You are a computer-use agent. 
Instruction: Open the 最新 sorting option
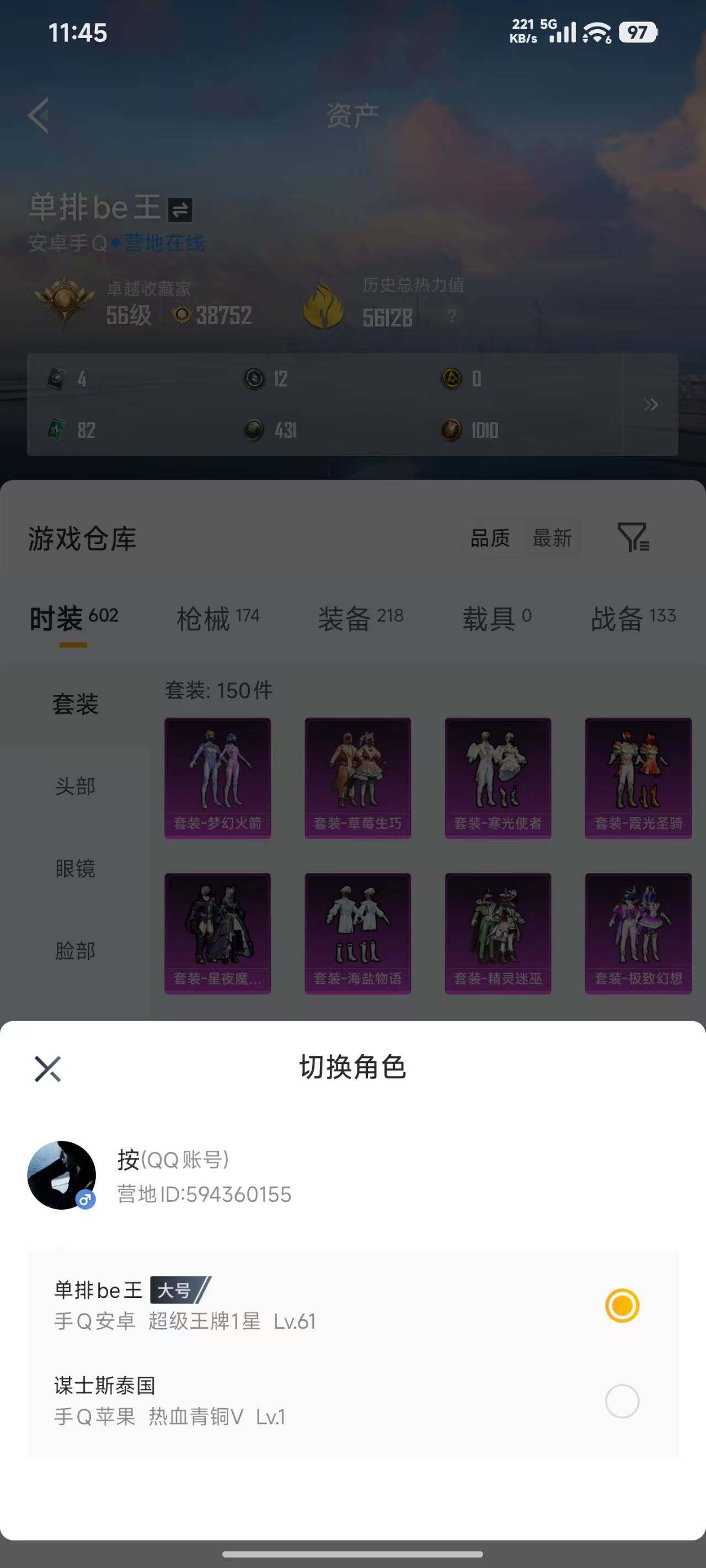(x=553, y=538)
